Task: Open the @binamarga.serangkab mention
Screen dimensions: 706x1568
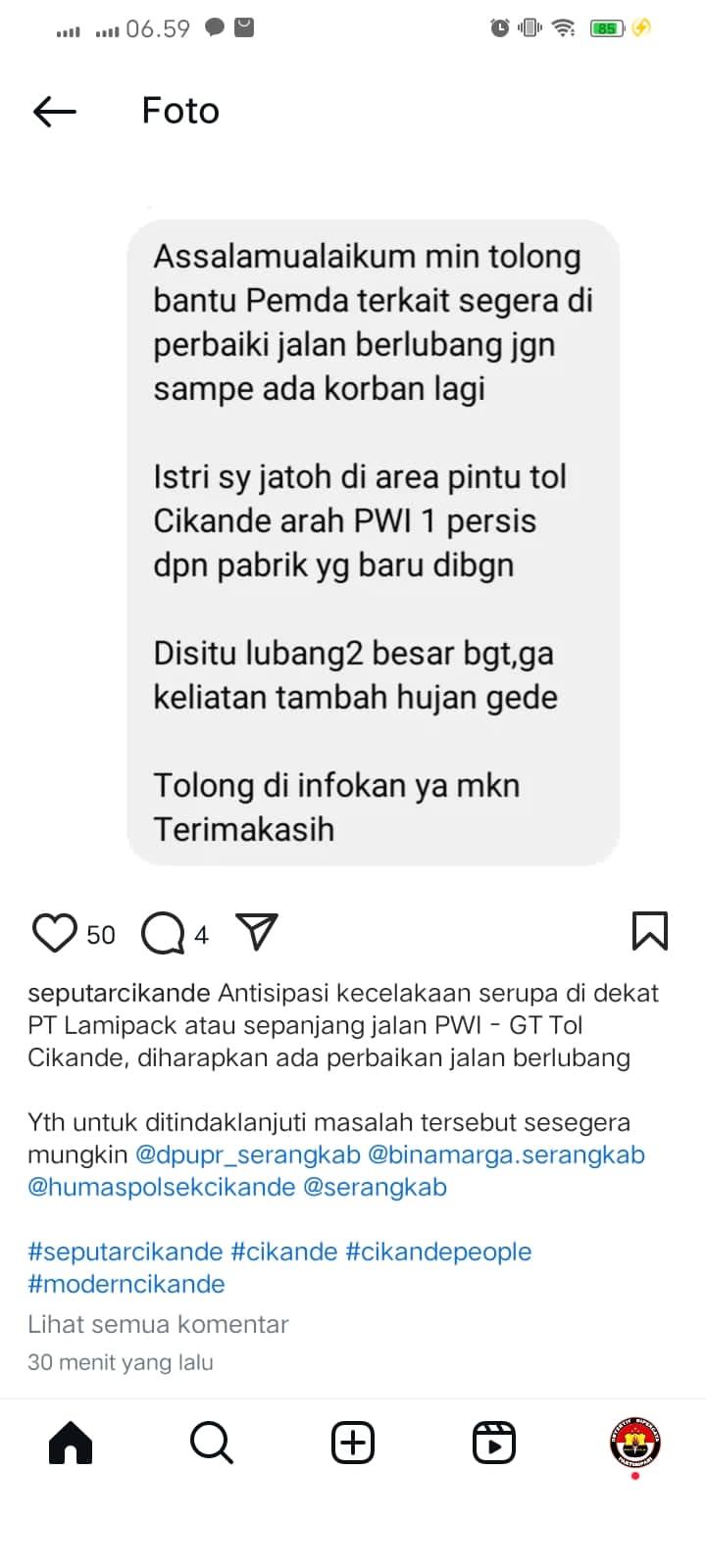Action: [506, 1154]
